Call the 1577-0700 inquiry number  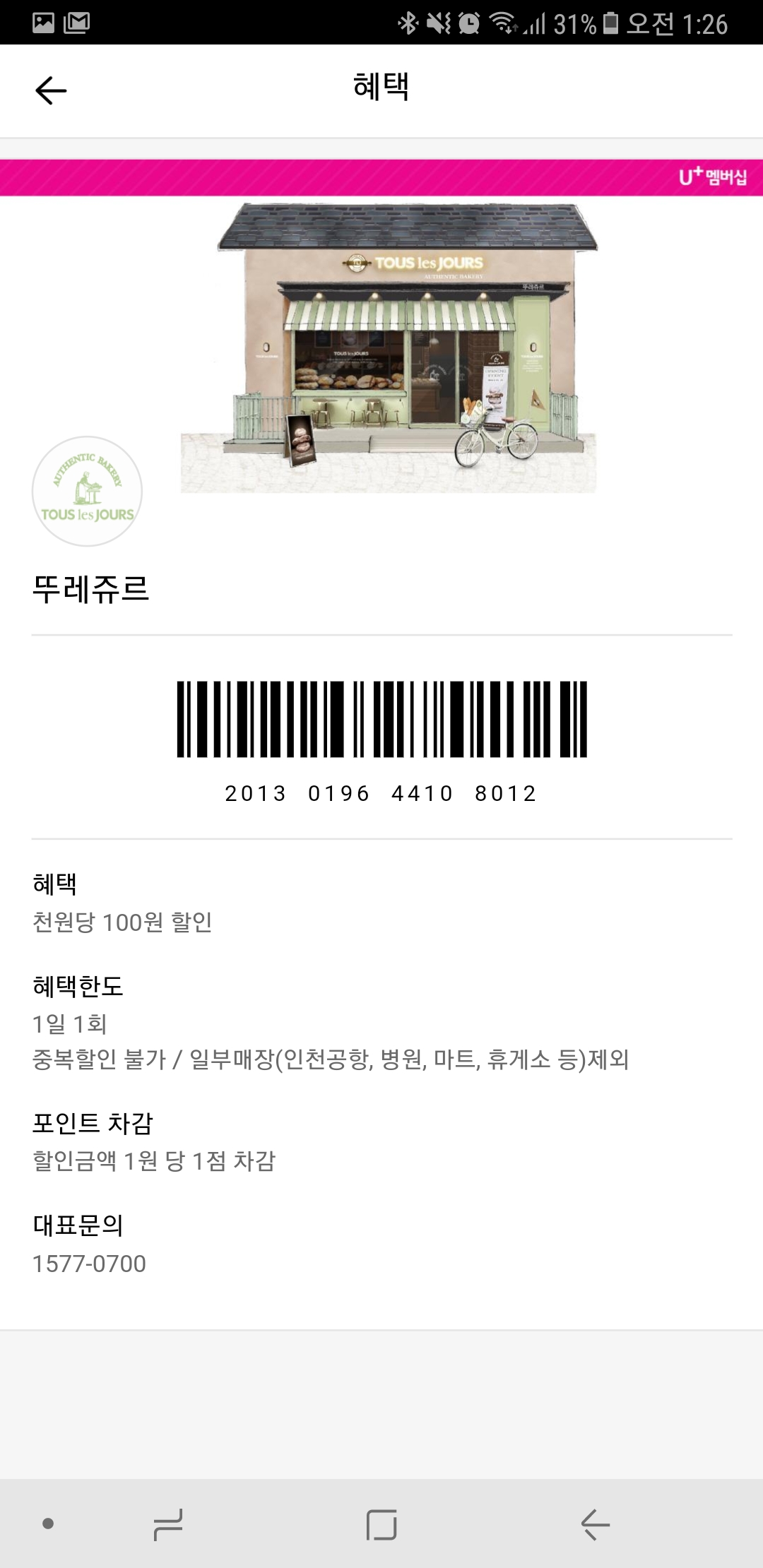pos(90,1264)
